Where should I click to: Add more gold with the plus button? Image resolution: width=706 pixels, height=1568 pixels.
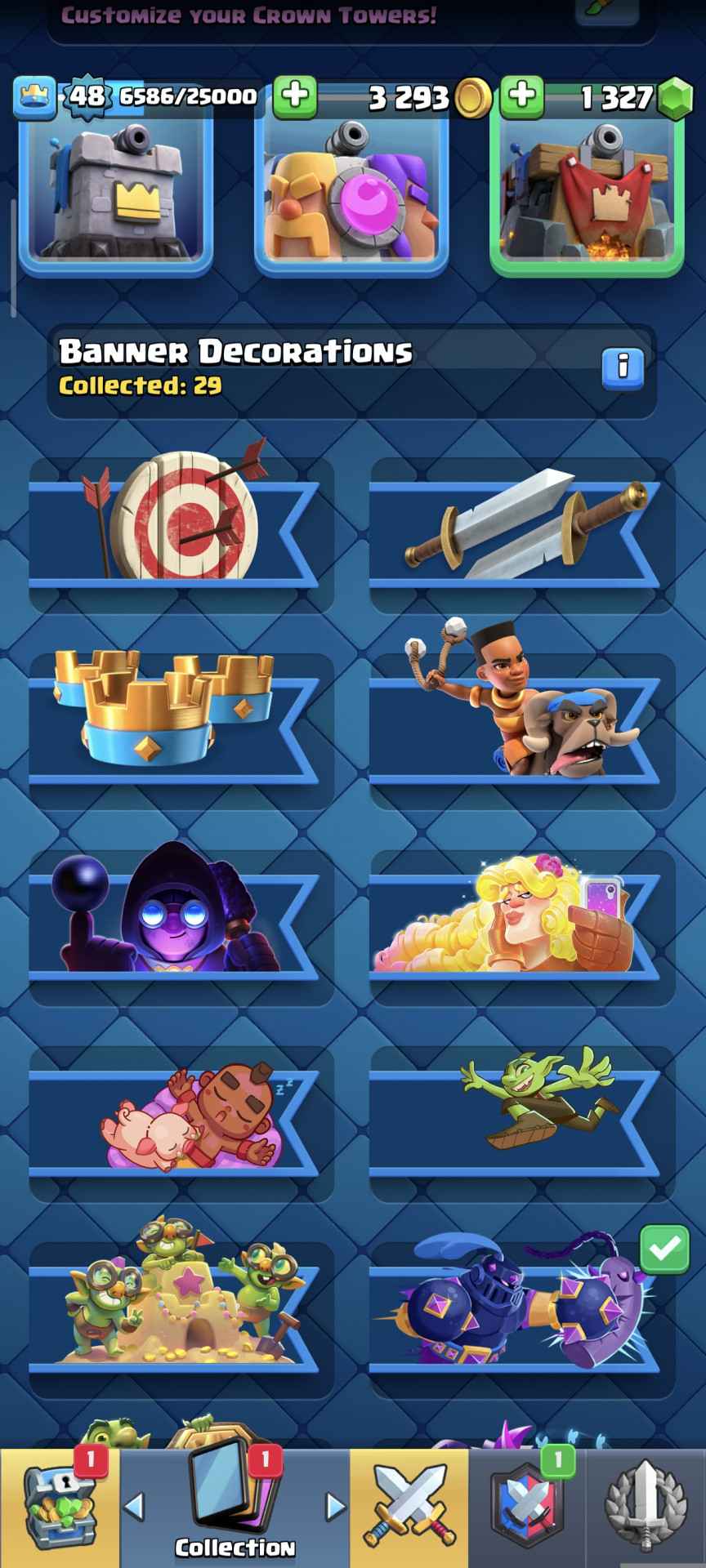click(295, 96)
